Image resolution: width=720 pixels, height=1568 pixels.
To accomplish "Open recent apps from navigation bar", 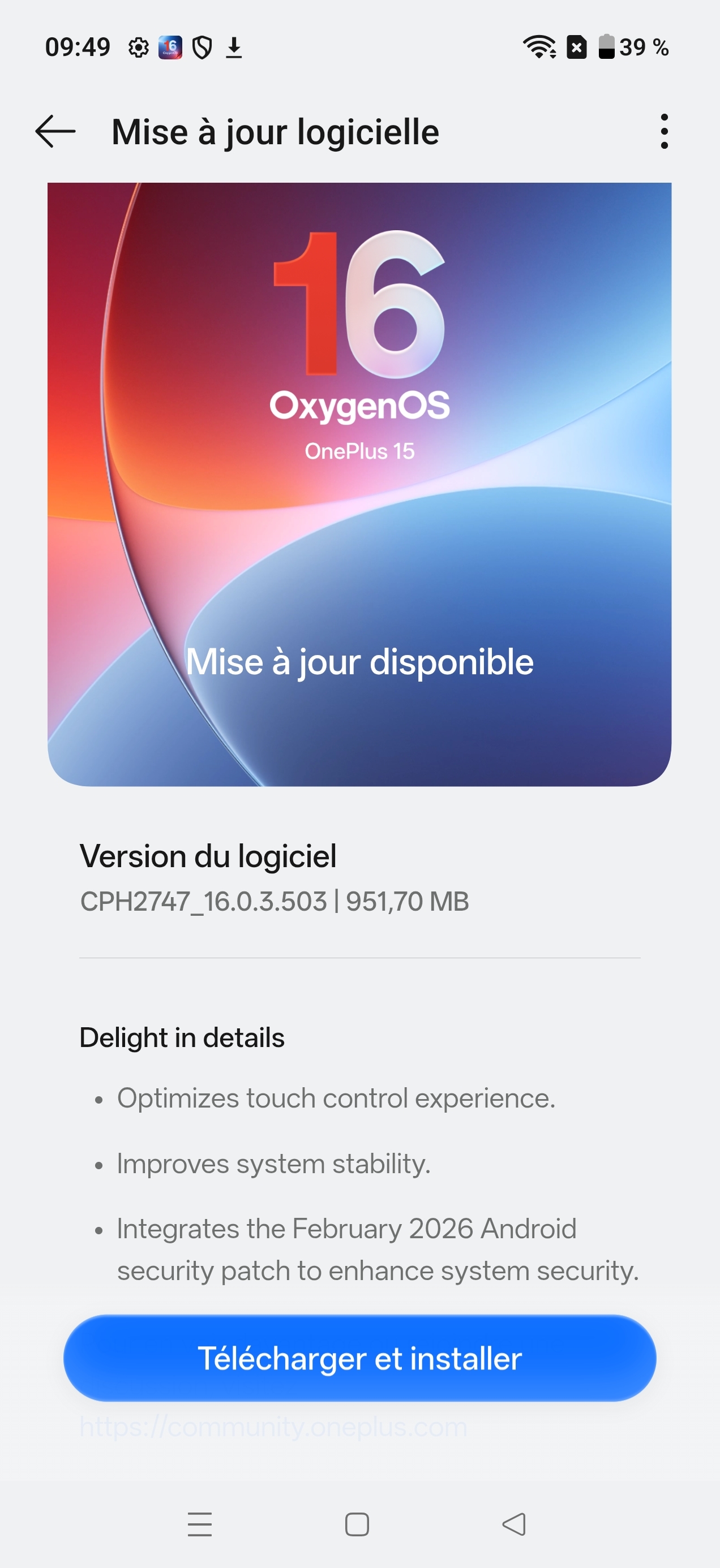I will tap(200, 1524).
